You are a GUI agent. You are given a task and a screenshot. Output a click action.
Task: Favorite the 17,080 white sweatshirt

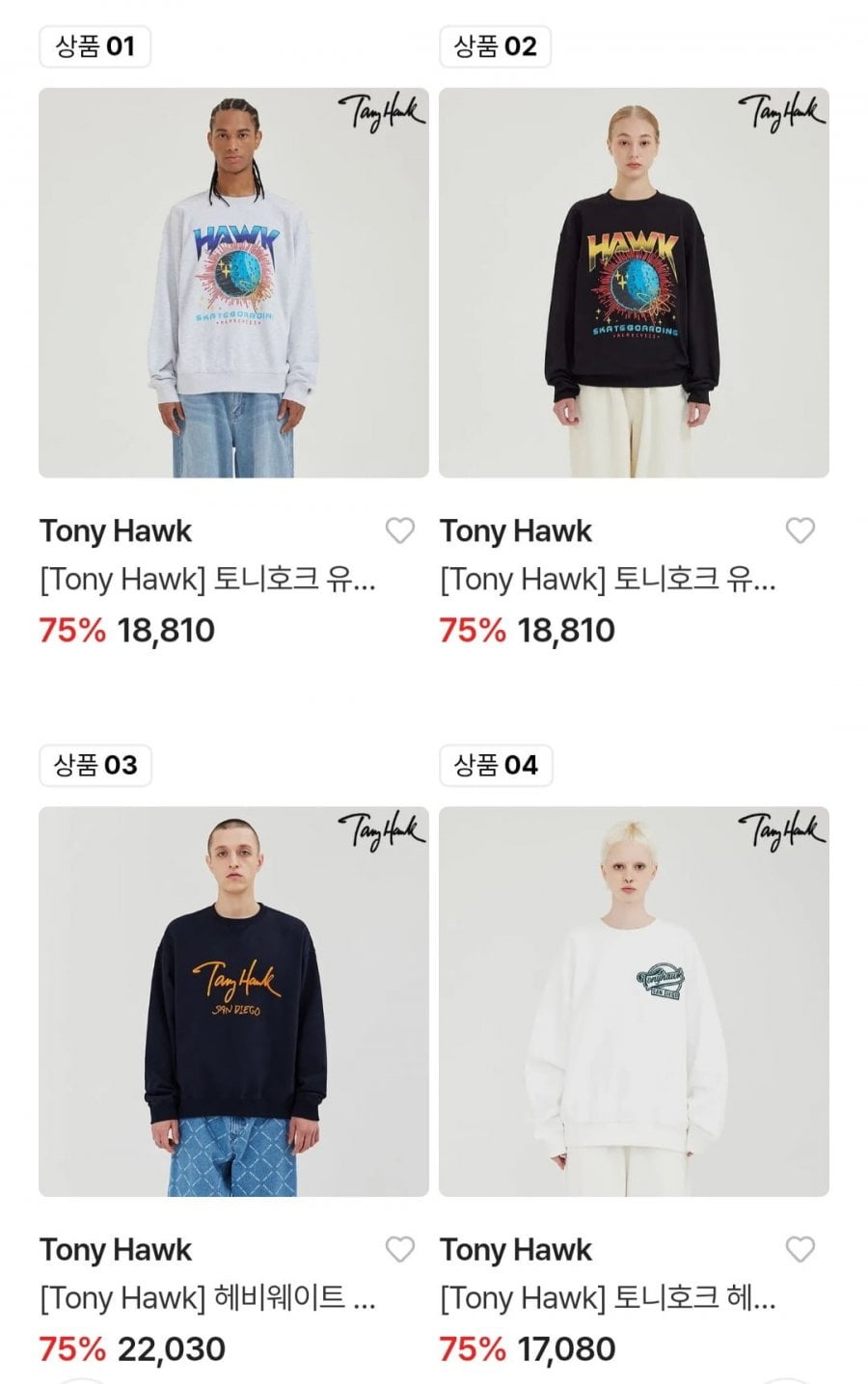[800, 1249]
